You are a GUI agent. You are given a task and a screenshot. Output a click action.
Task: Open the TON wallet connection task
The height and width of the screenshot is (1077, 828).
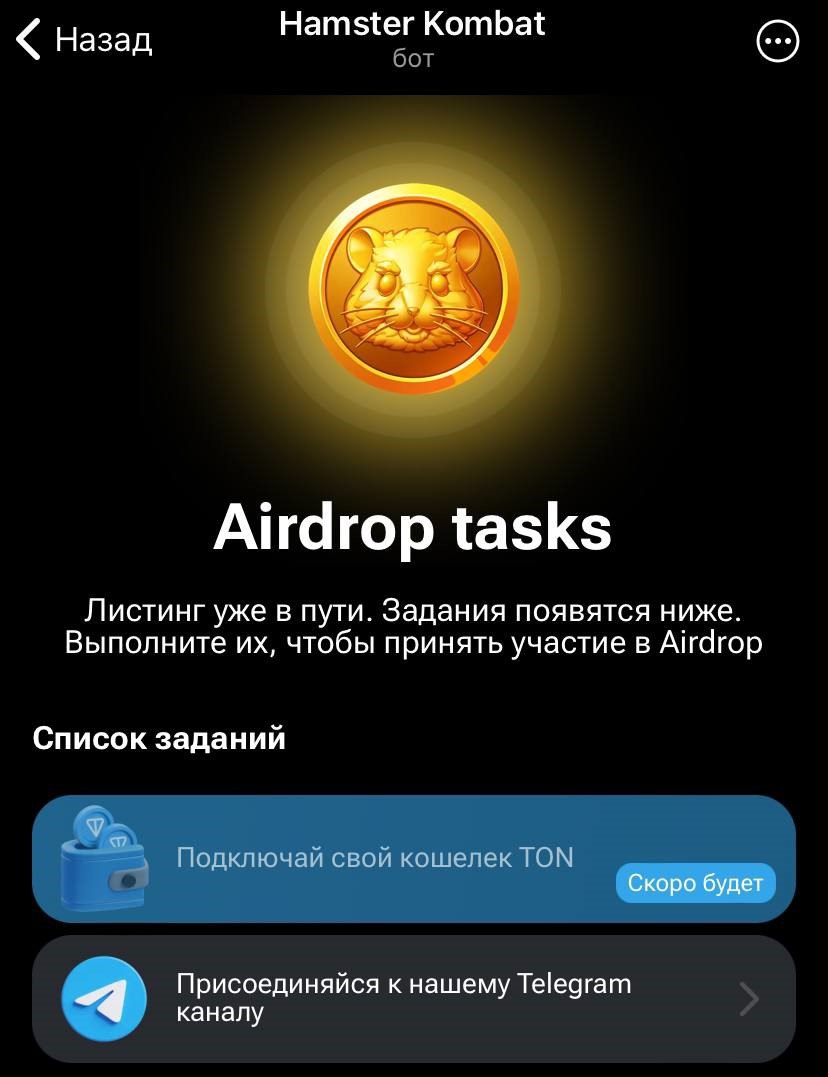coord(413,858)
